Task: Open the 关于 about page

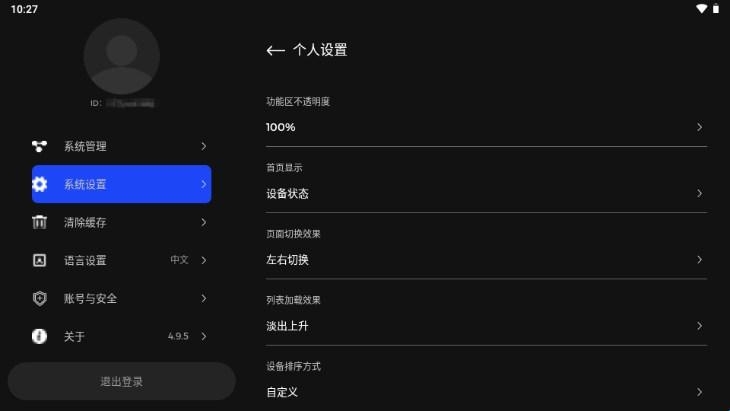Action: [x=121, y=336]
